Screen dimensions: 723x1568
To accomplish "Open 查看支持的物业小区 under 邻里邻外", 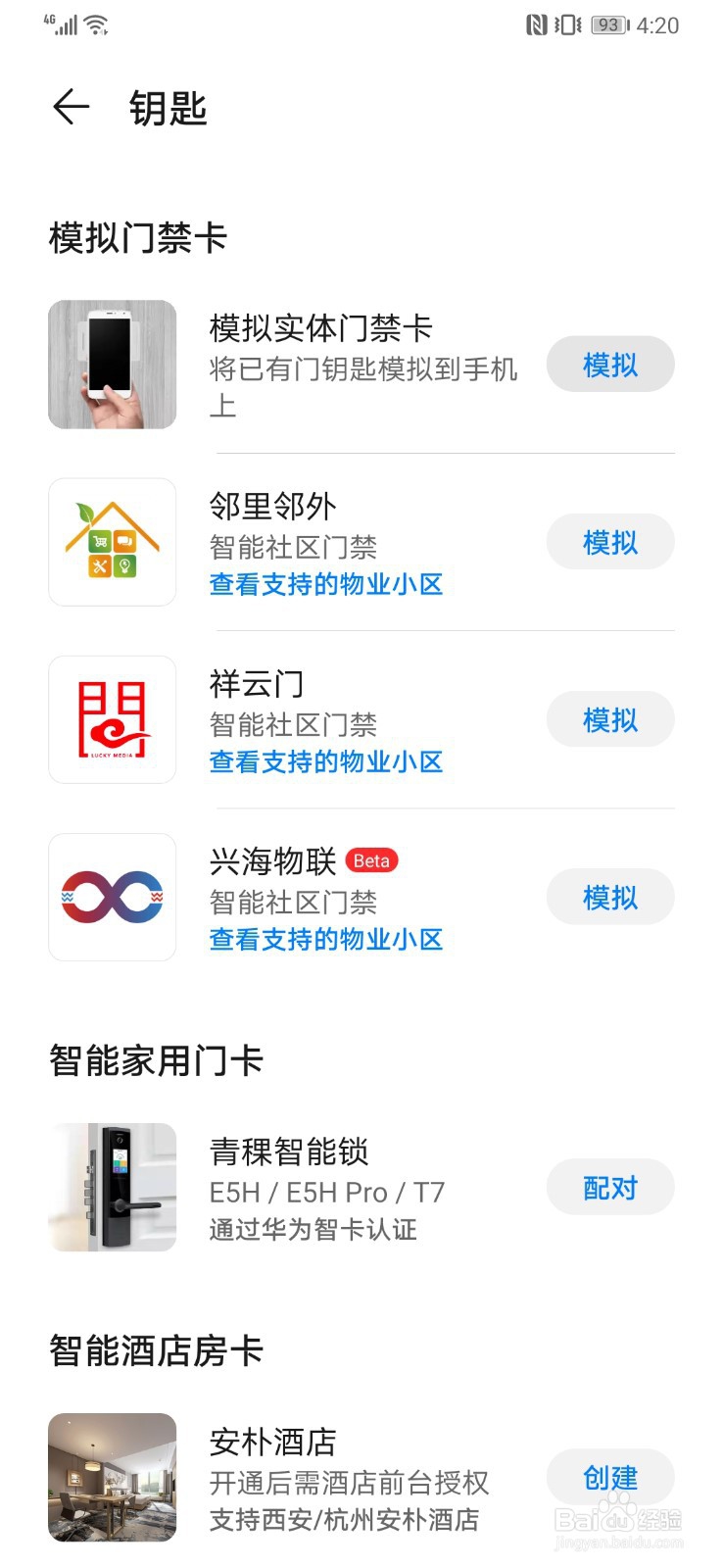I will point(325,585).
